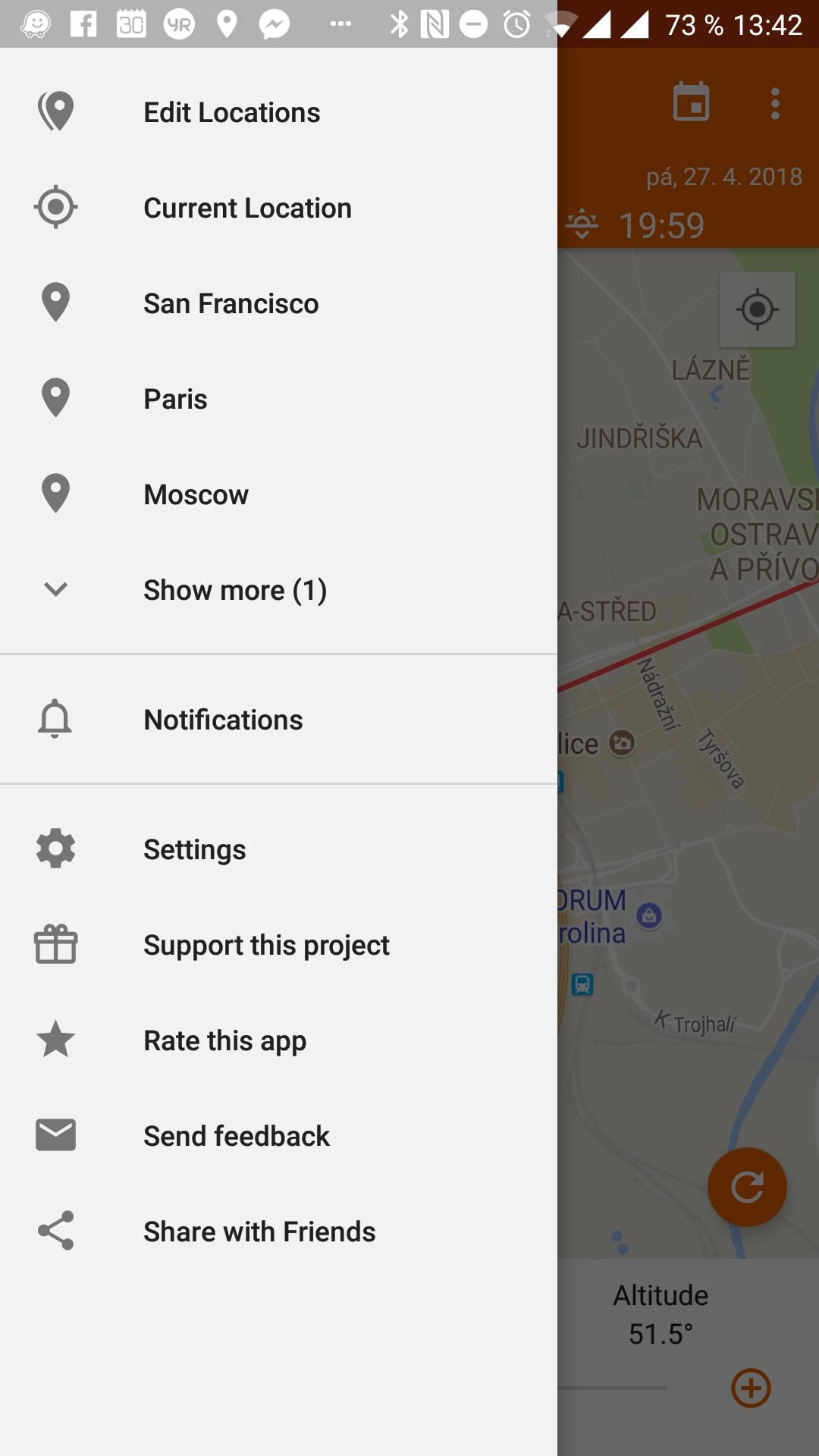Switch to Moscow location

[x=278, y=494]
